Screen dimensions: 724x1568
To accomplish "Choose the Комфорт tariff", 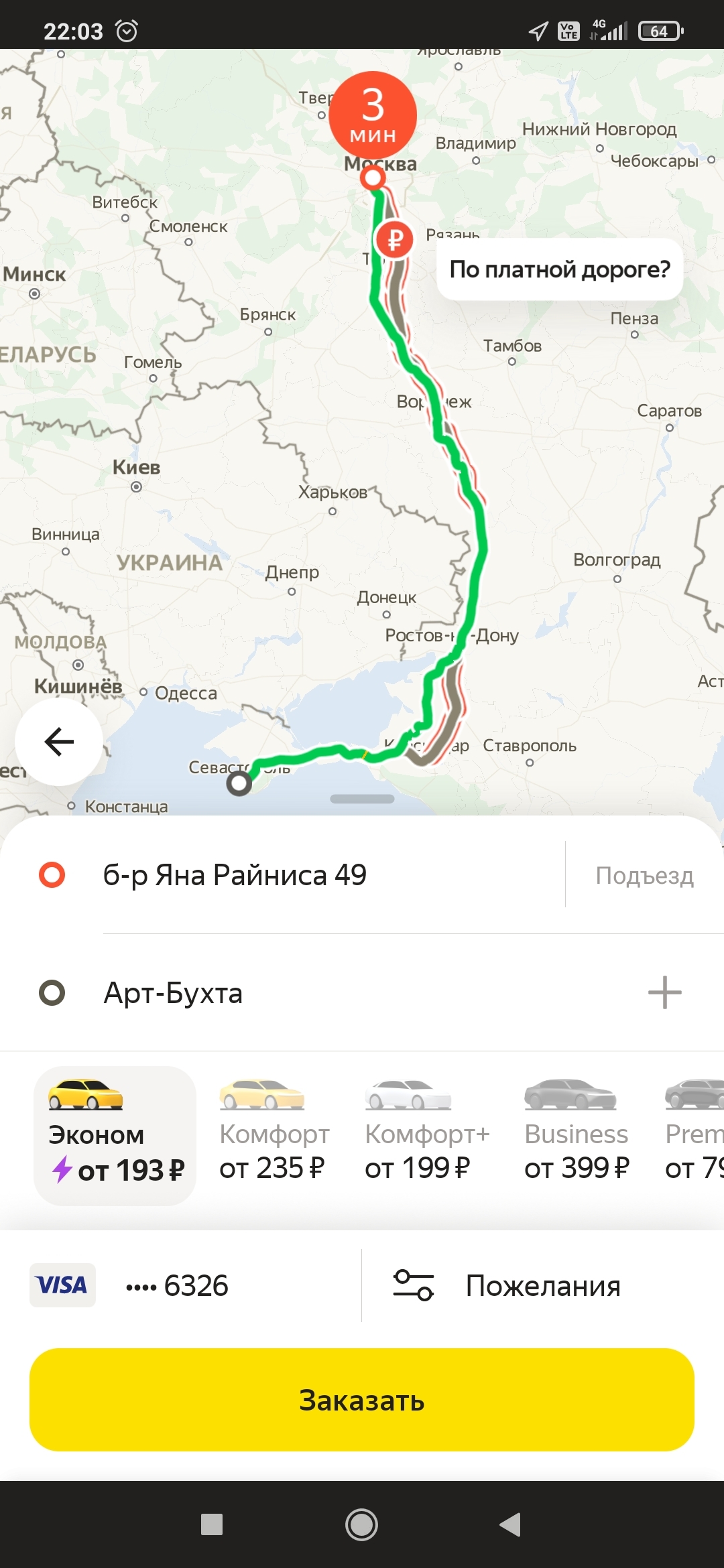I will pyautogui.click(x=274, y=1135).
